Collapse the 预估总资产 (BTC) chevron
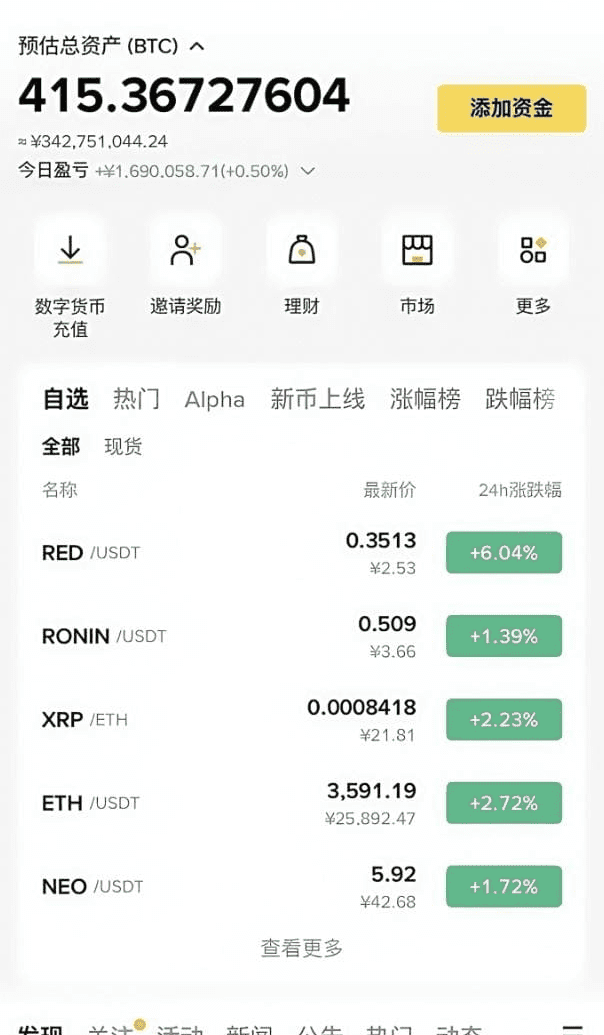Viewport: 604px width, 1035px height. [x=197, y=46]
